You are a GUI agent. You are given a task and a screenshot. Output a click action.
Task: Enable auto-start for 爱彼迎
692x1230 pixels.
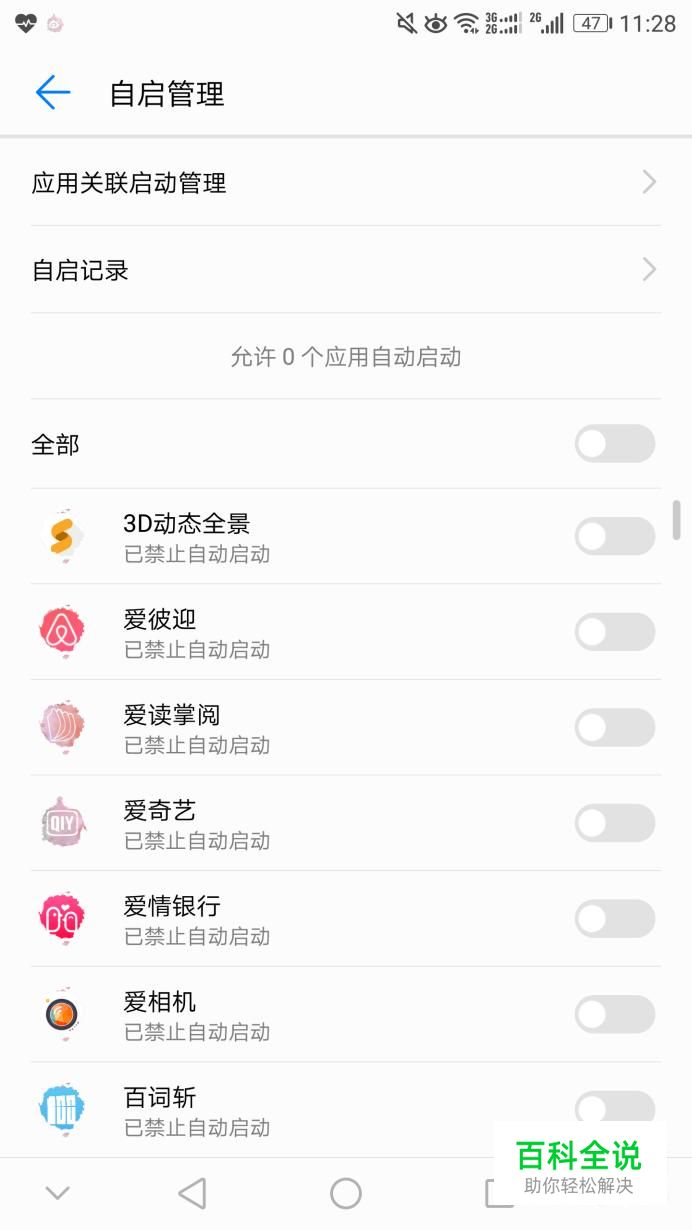pyautogui.click(x=615, y=632)
